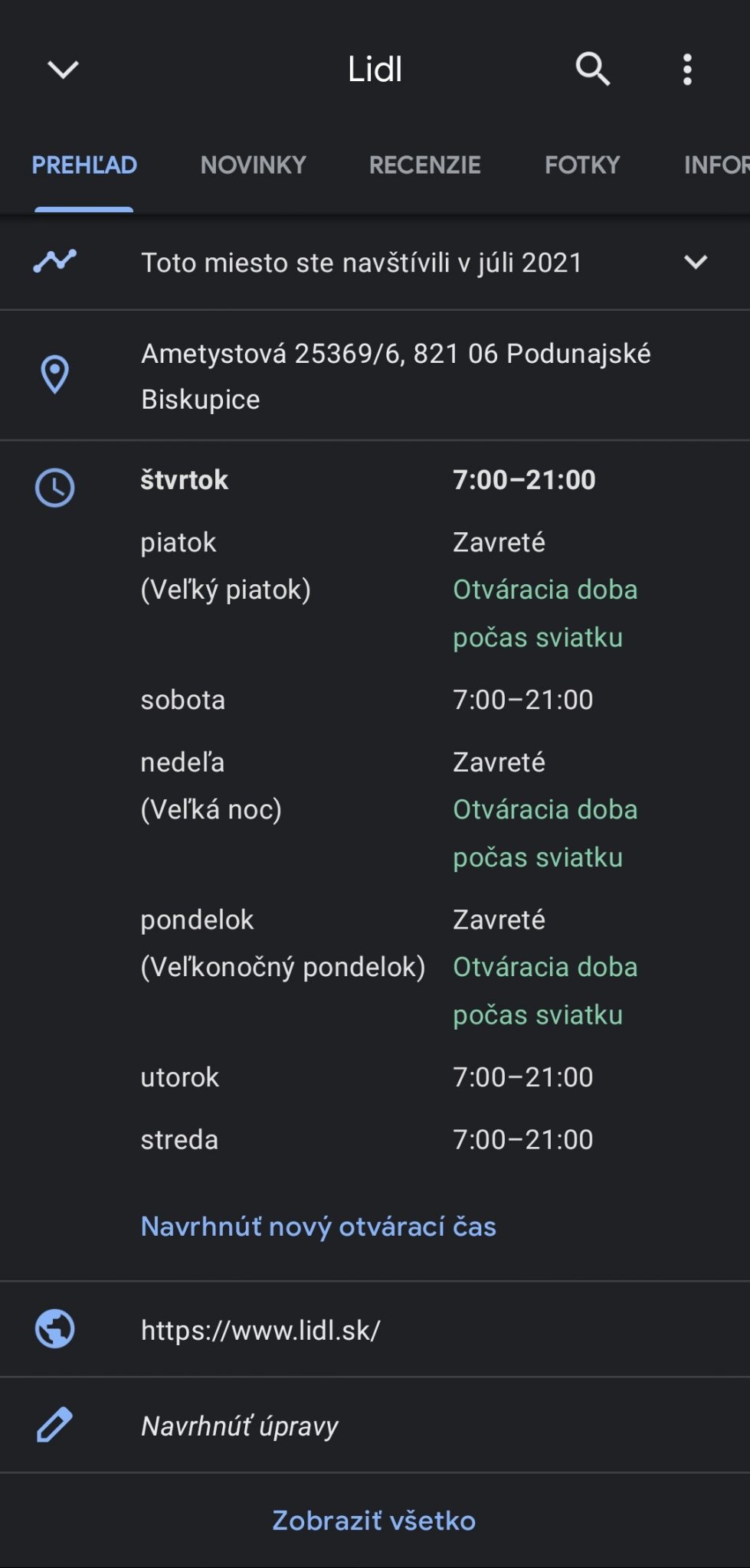Viewport: 750px width, 1568px height.
Task: Open the three-dot overflow menu
Action: [x=687, y=70]
